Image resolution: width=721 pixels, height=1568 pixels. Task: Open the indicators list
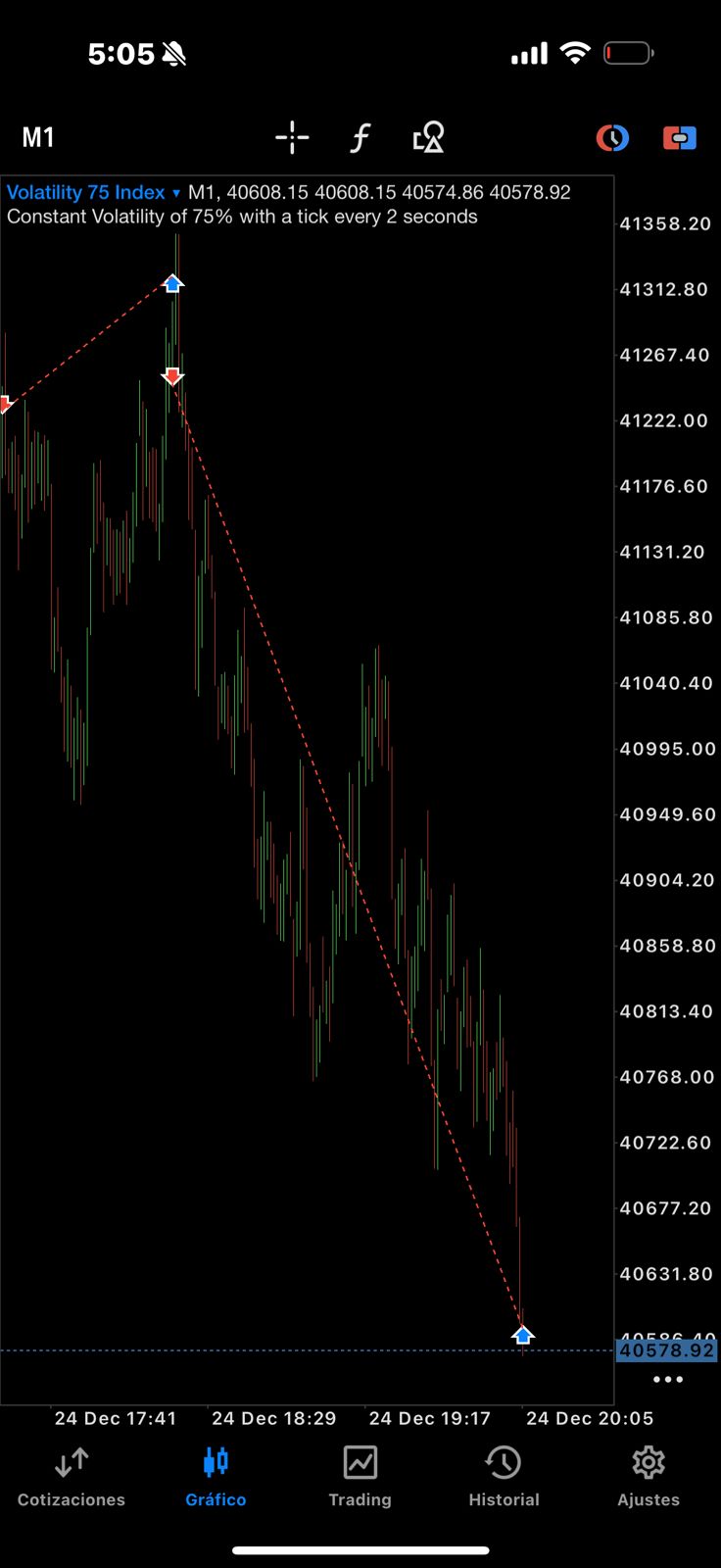coord(360,137)
